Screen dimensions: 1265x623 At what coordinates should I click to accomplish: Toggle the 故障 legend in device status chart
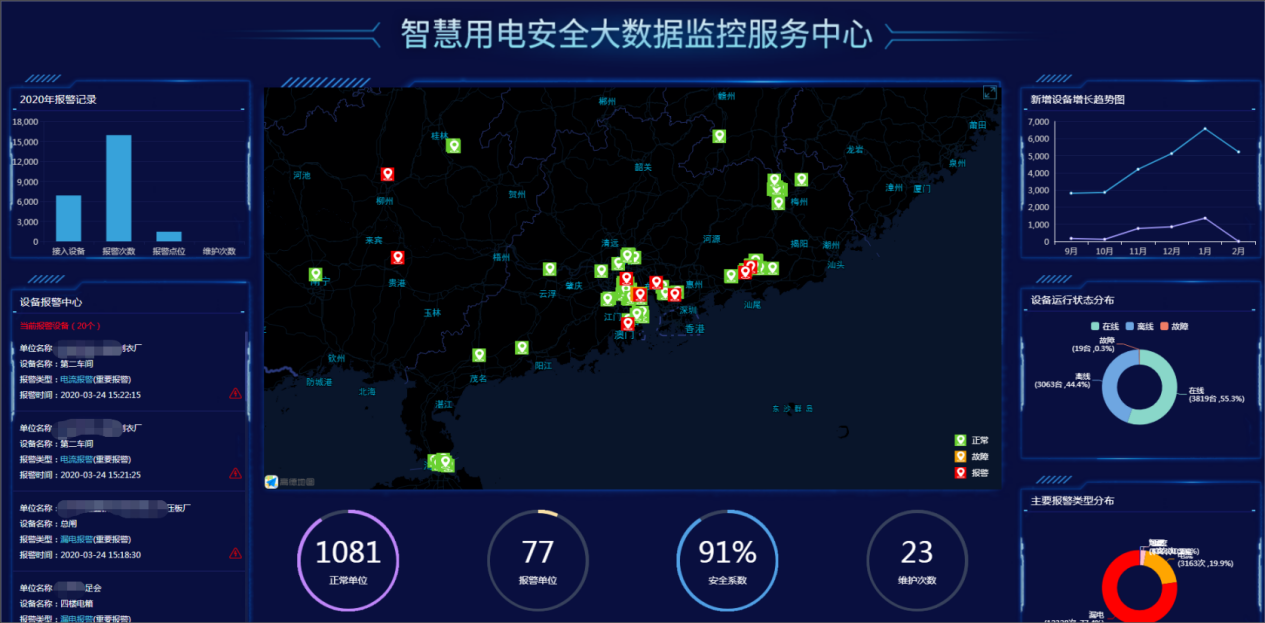point(1174,327)
